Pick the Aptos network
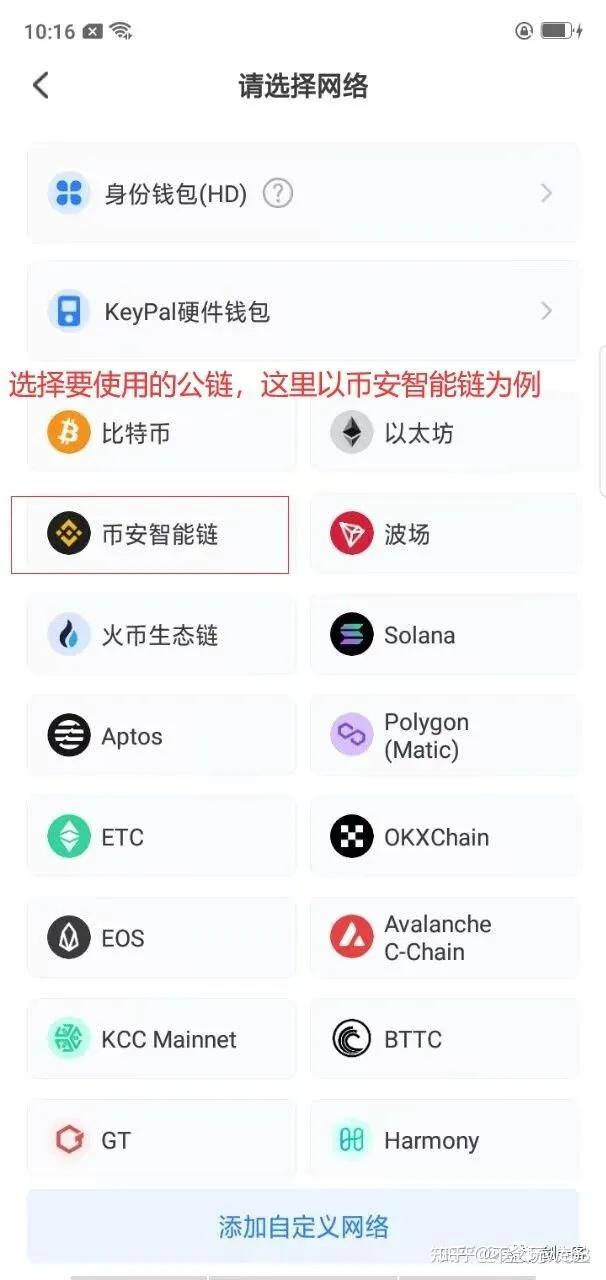This screenshot has height=1280, width=606. coord(161,737)
